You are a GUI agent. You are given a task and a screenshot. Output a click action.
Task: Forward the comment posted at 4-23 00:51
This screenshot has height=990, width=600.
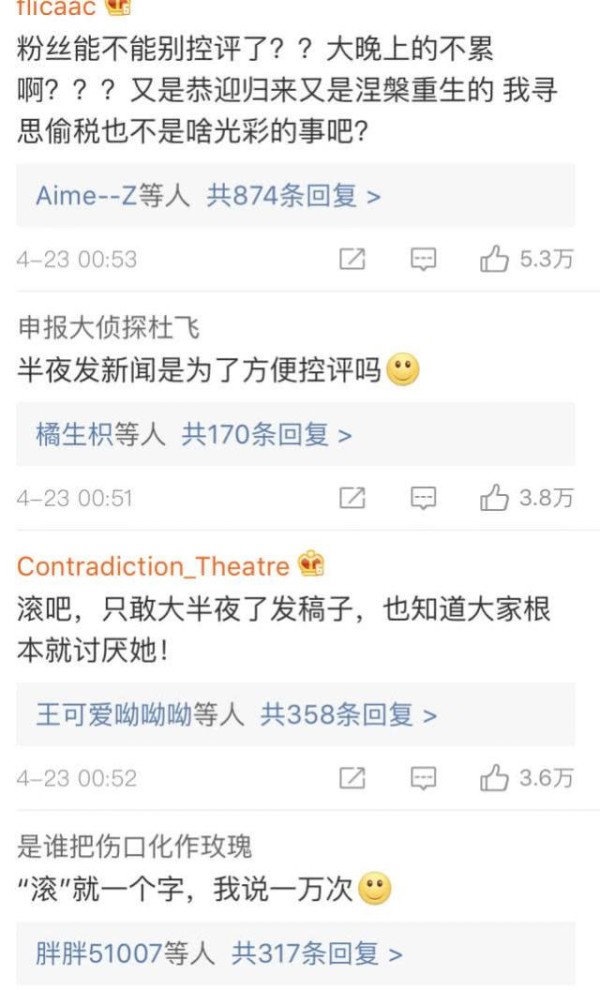tap(351, 498)
